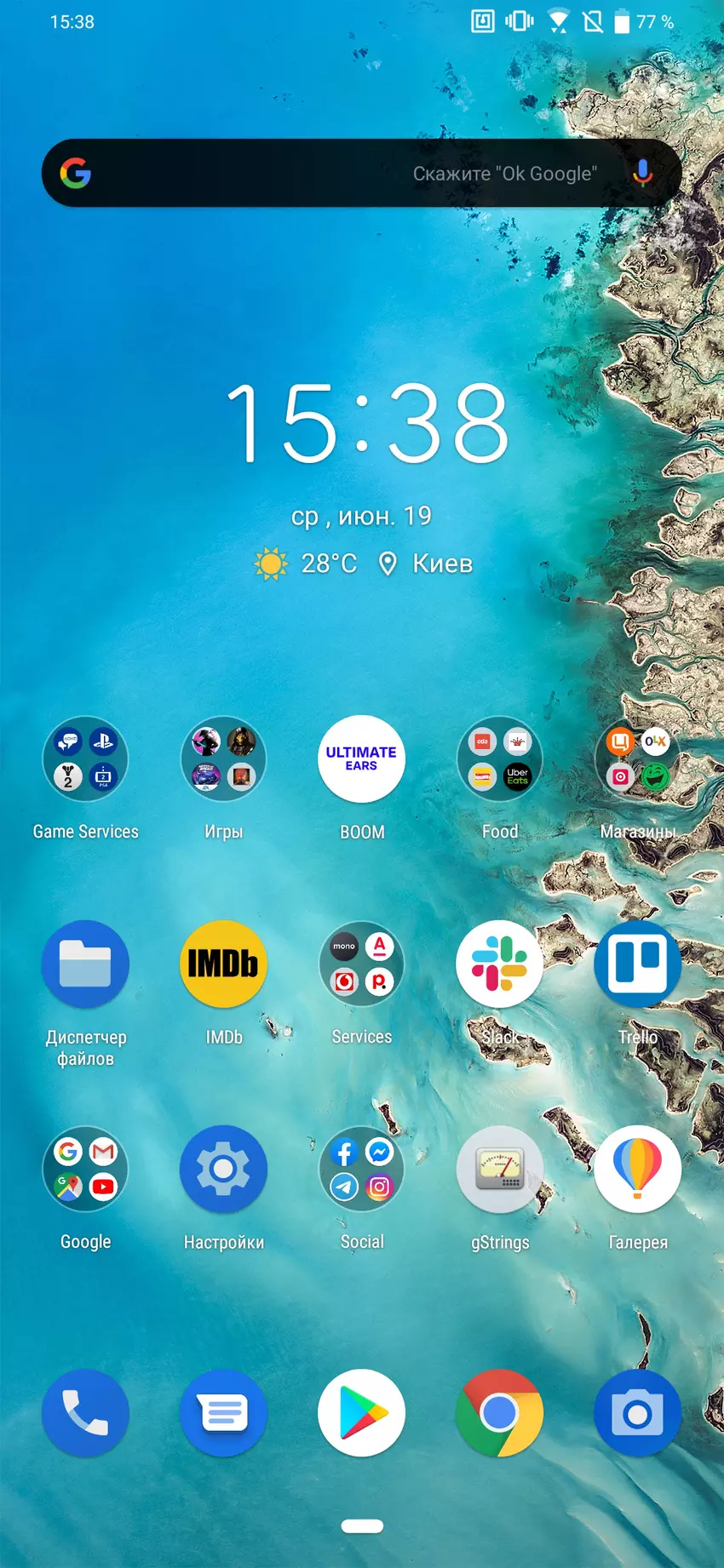Launch the gStrings tuner app
Viewport: 724px width, 1568px height.
point(500,1170)
